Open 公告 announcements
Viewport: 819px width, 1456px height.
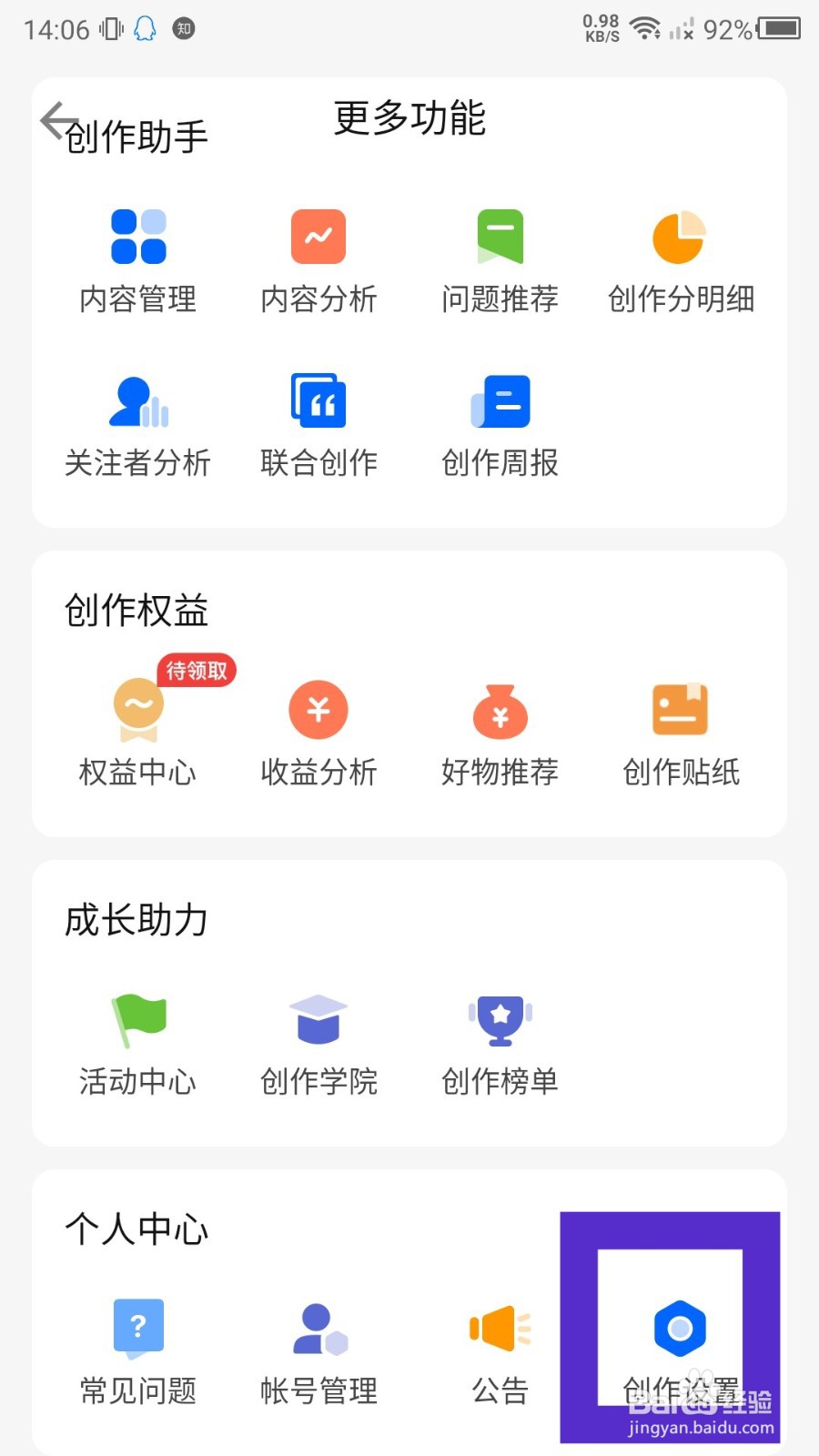[x=500, y=1352]
